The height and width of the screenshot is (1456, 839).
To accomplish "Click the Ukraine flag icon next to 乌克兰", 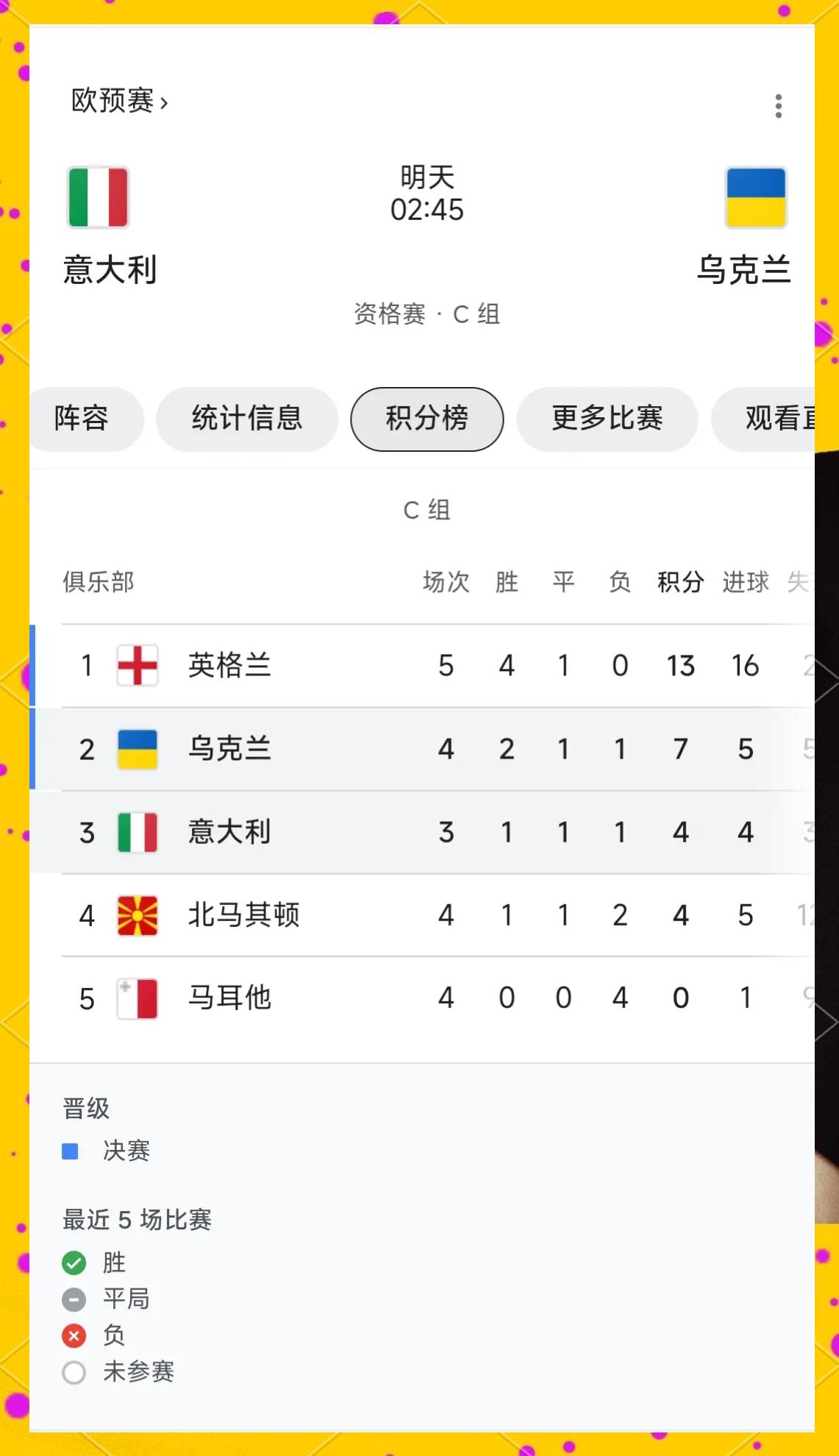I will pos(757,197).
